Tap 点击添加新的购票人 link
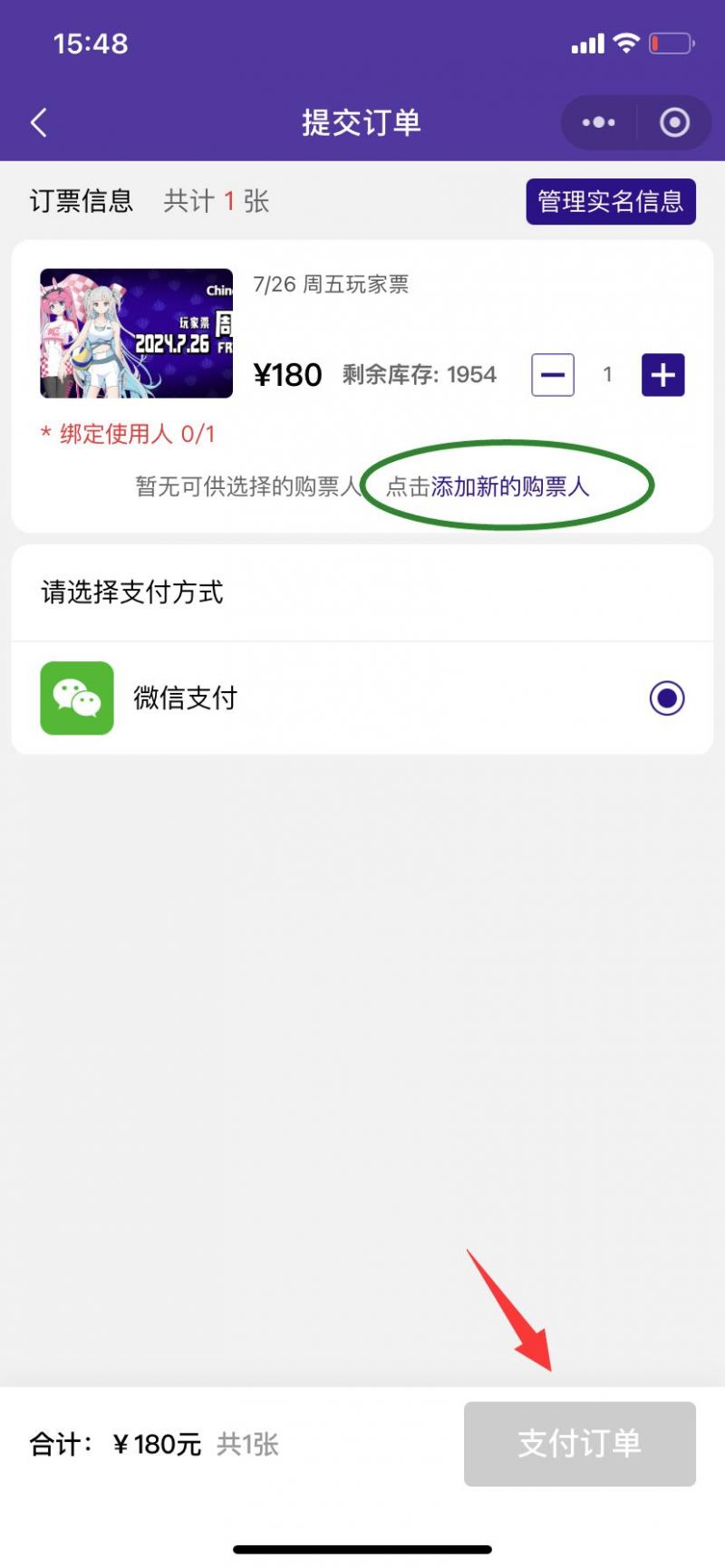 (488, 486)
